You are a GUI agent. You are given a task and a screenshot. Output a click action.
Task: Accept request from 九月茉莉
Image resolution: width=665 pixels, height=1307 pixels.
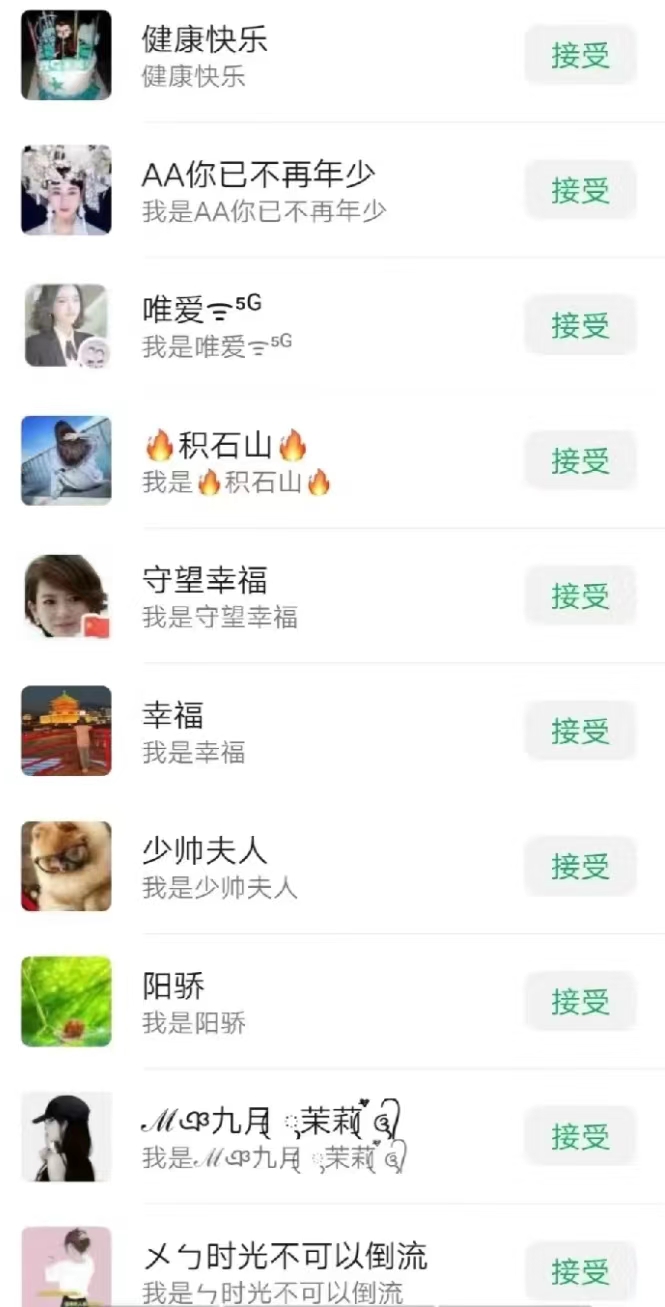pos(580,1137)
